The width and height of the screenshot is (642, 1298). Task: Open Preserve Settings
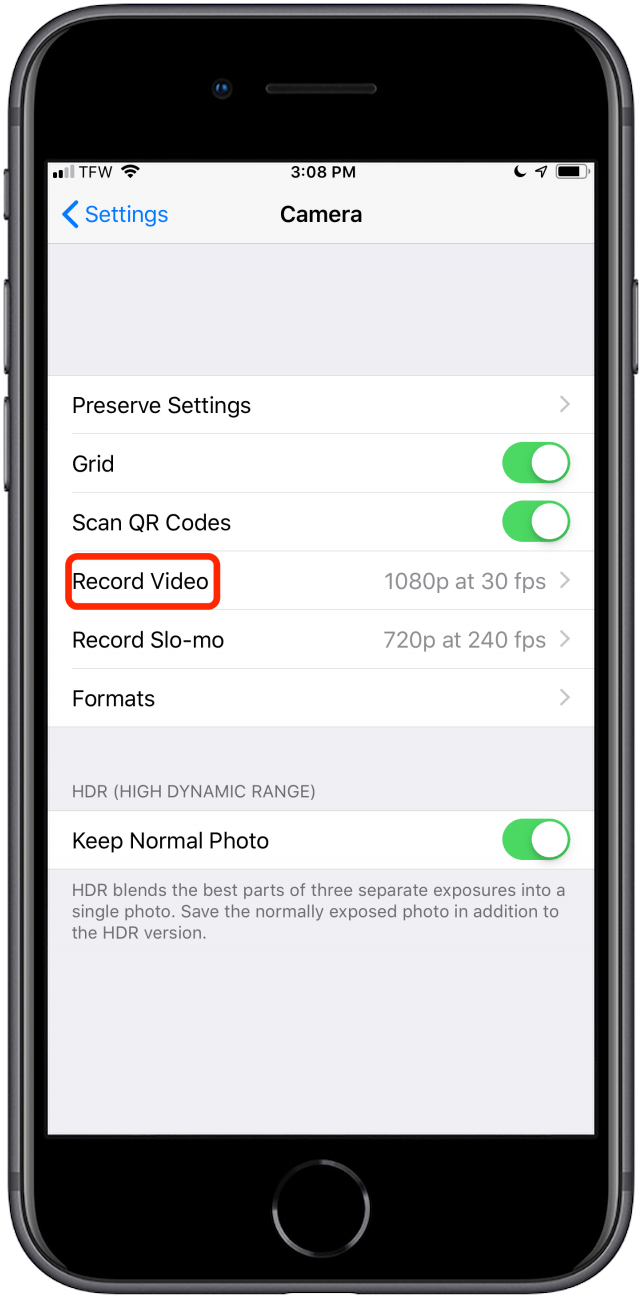(x=321, y=405)
